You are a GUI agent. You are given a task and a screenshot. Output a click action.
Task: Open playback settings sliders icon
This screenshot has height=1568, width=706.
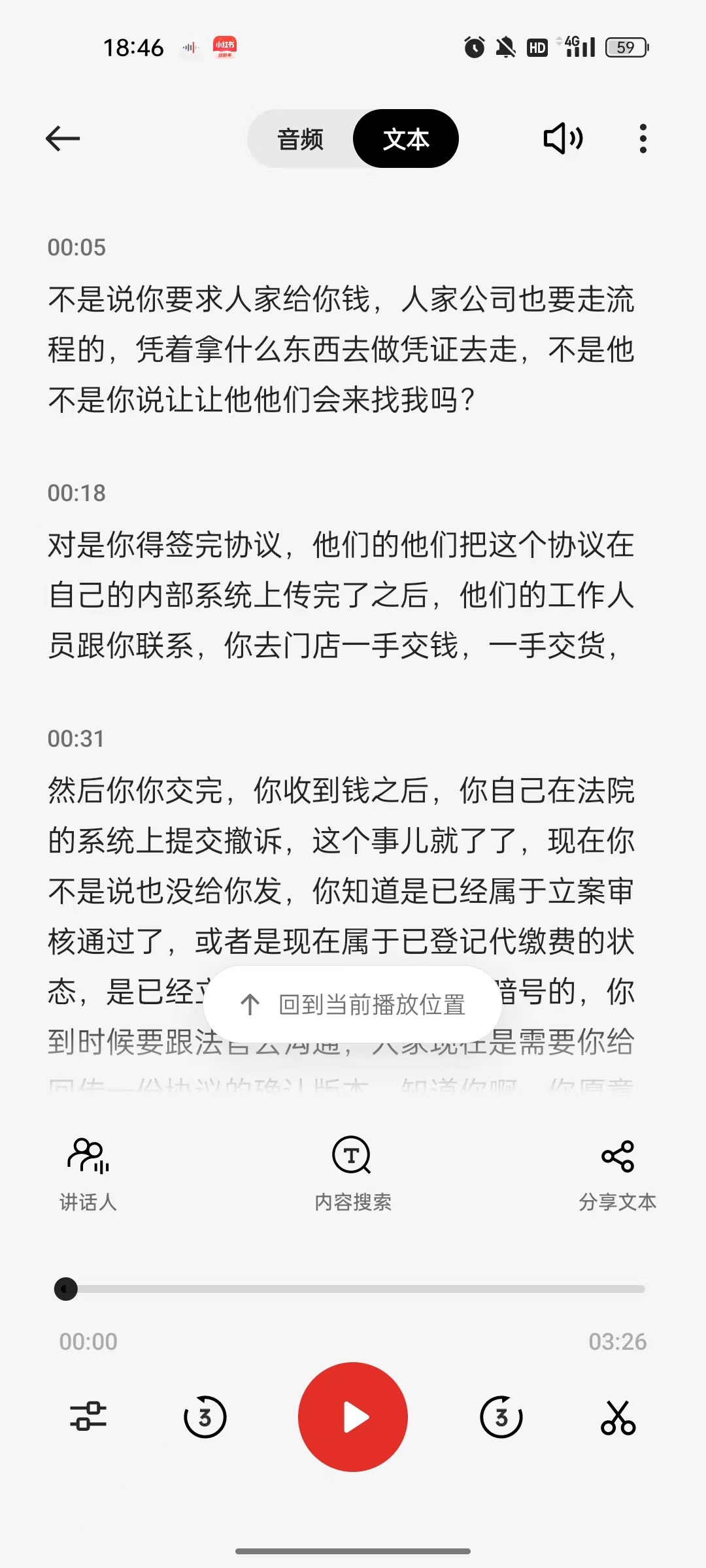tap(88, 1416)
